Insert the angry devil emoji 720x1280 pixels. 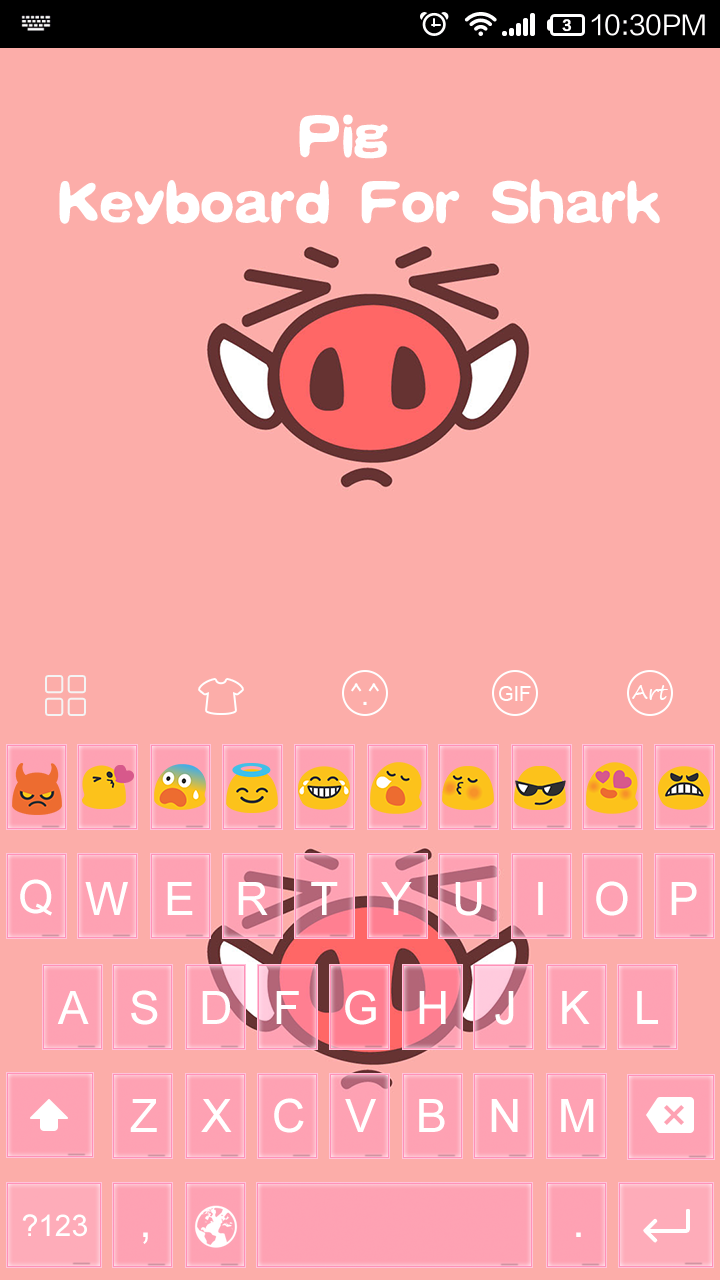pyautogui.click(x=37, y=787)
